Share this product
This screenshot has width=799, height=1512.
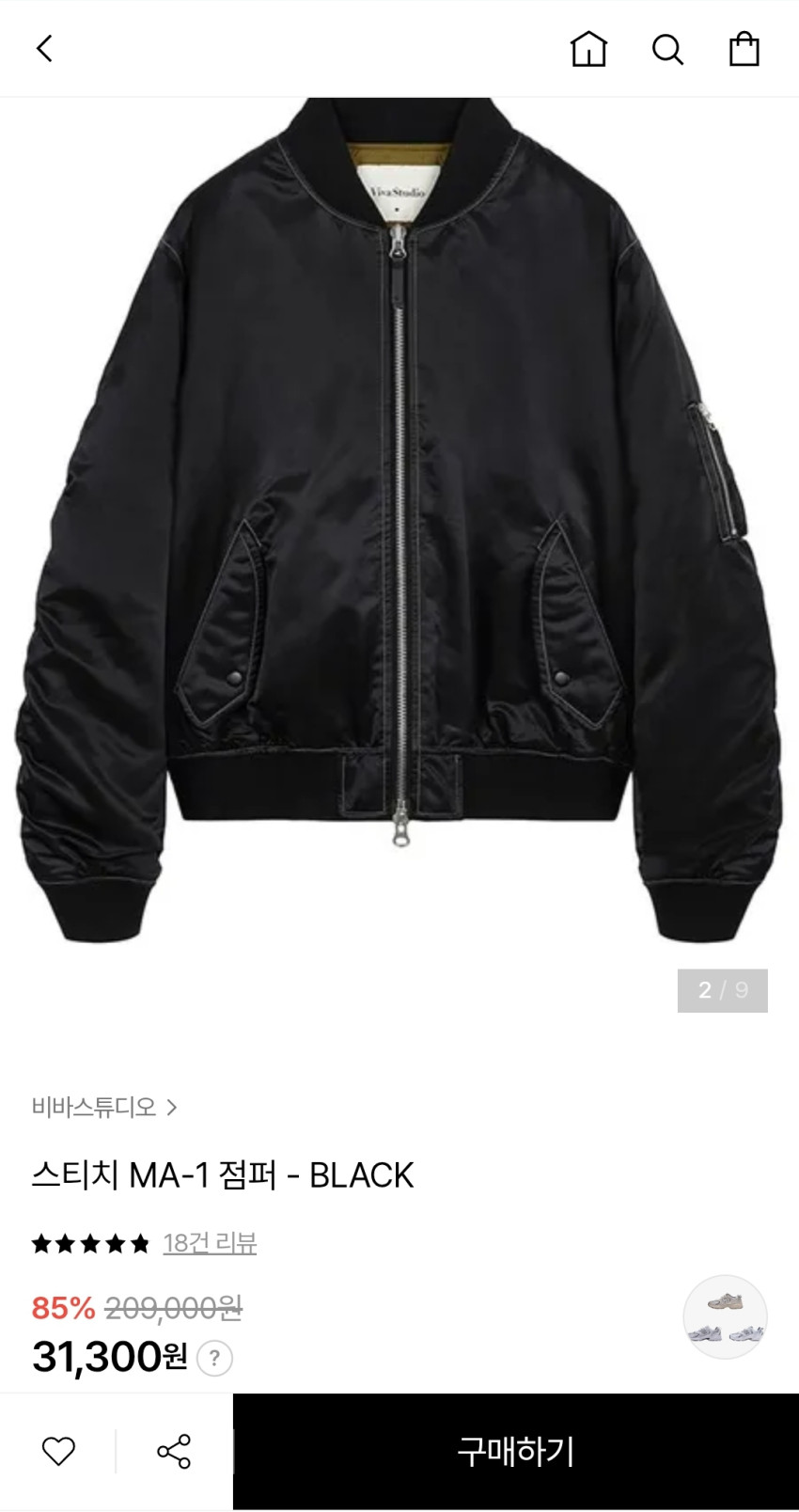coord(174,1452)
